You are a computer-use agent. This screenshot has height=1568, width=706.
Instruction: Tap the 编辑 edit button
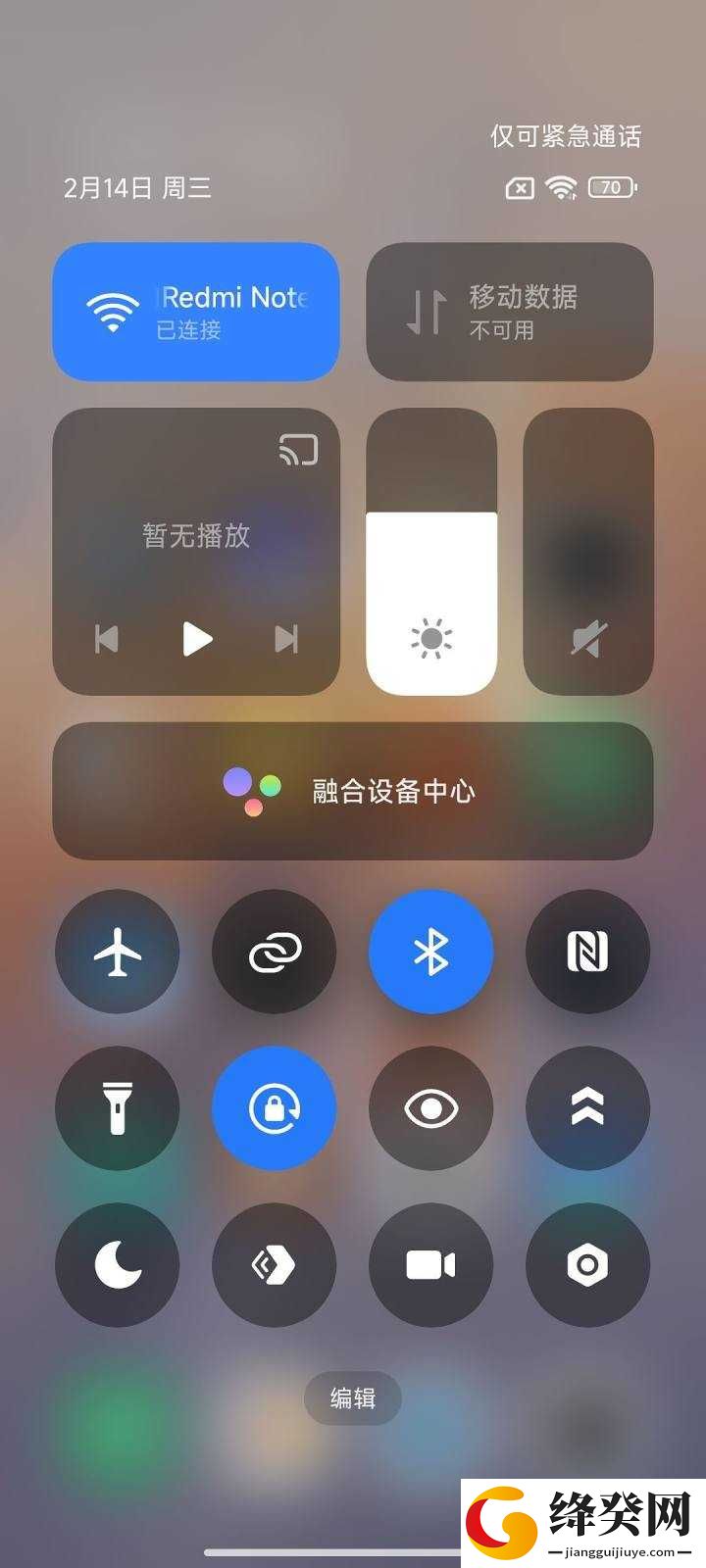tap(353, 1398)
